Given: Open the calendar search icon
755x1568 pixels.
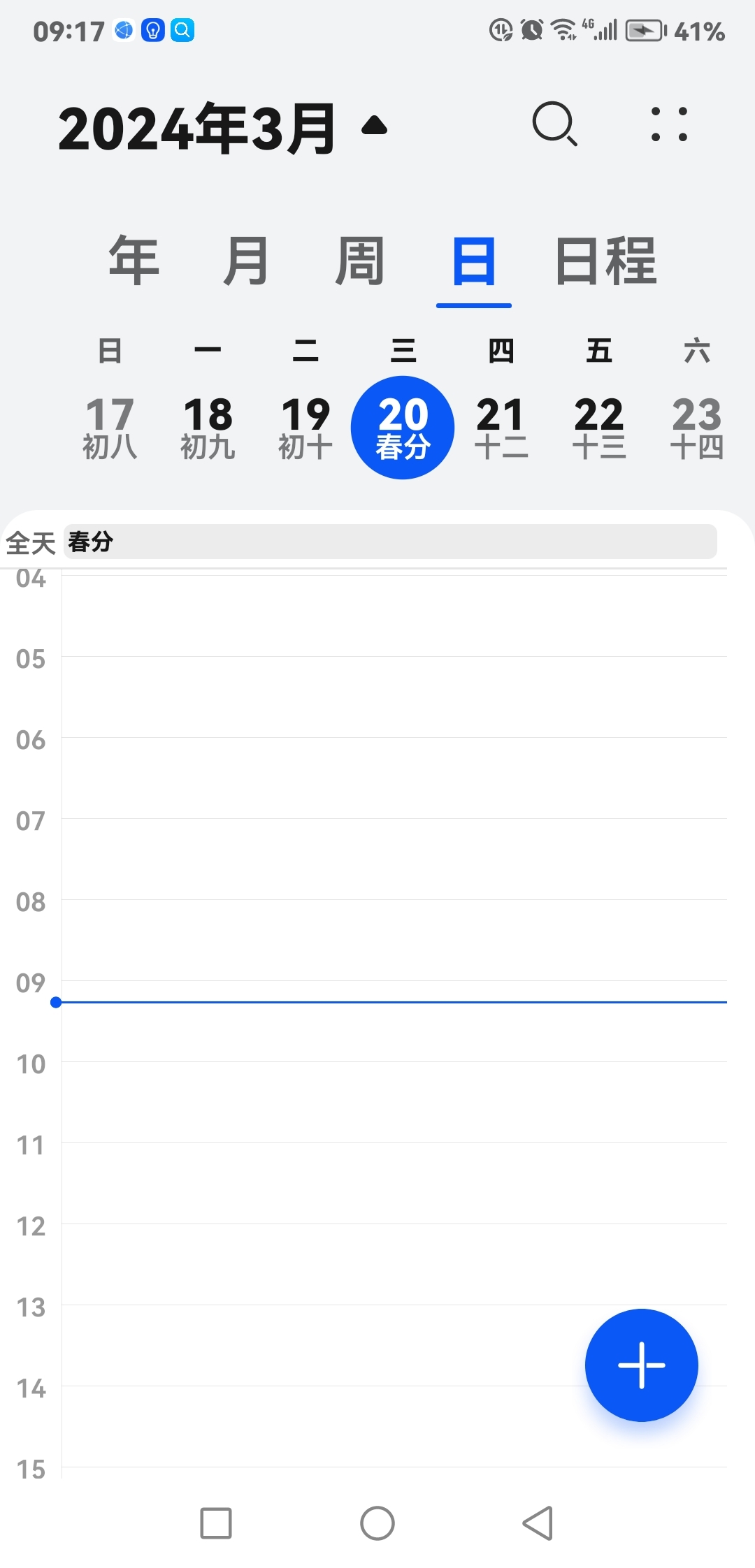Looking at the screenshot, I should 554,124.
